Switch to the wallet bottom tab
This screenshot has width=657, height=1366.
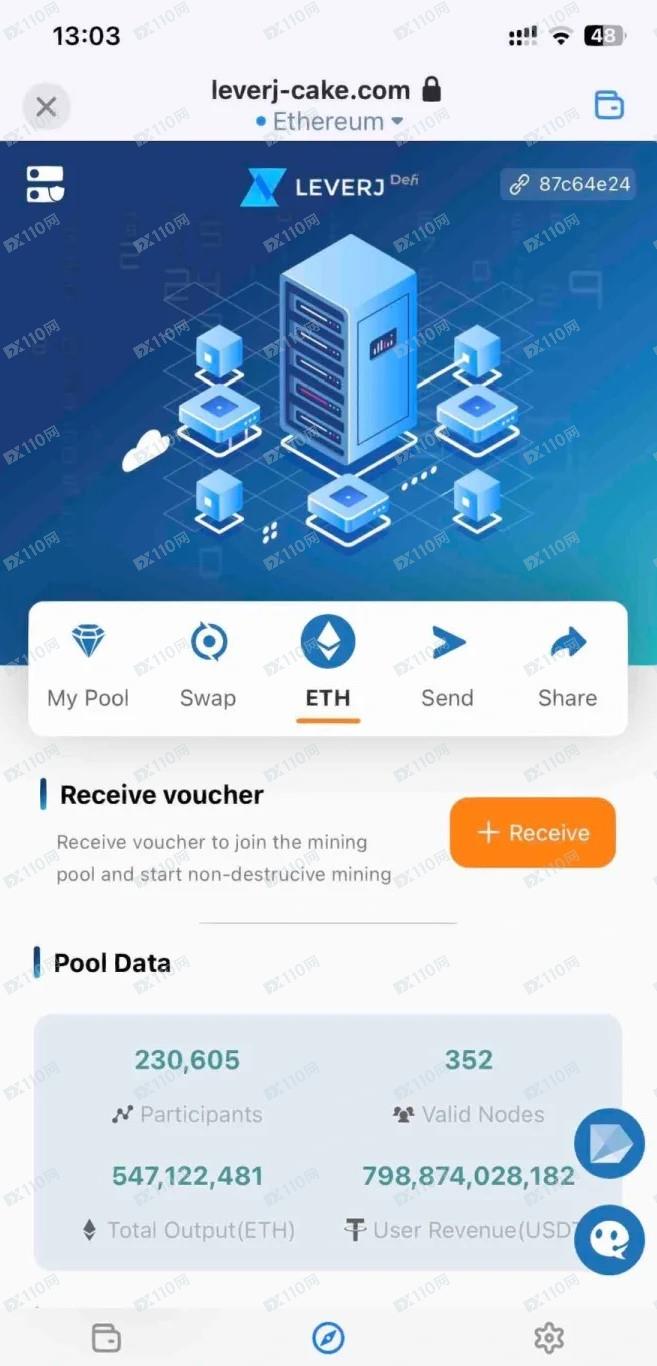point(106,1337)
